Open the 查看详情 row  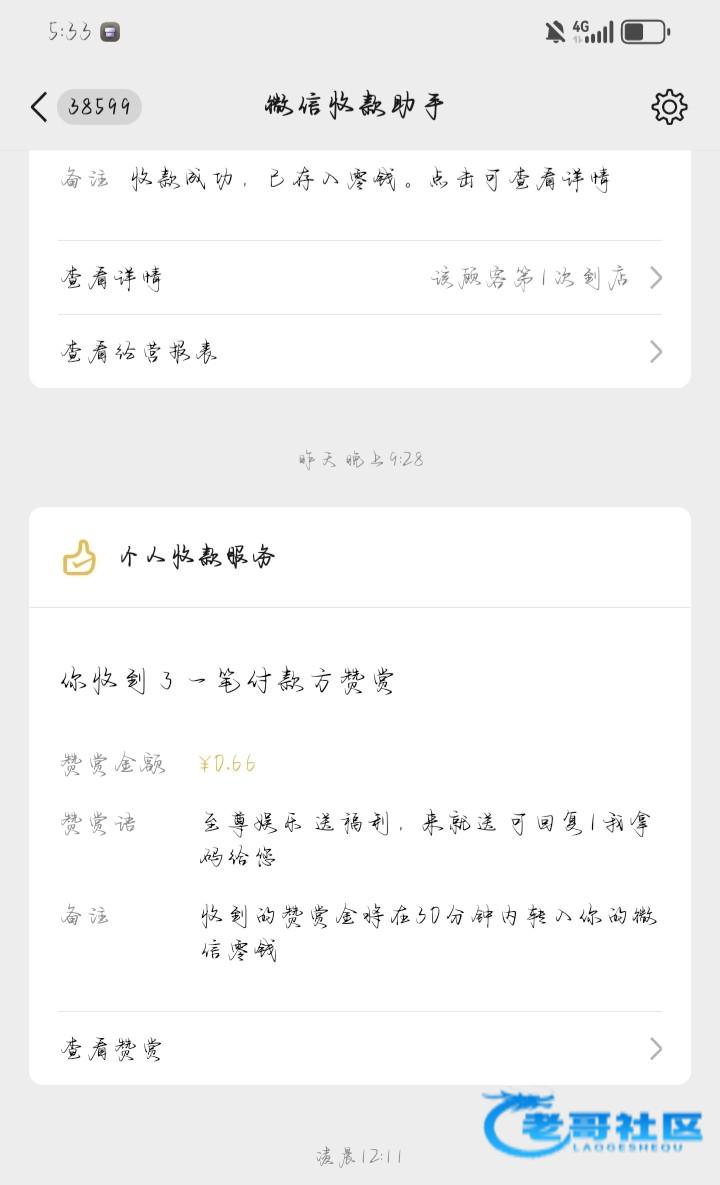[360, 278]
